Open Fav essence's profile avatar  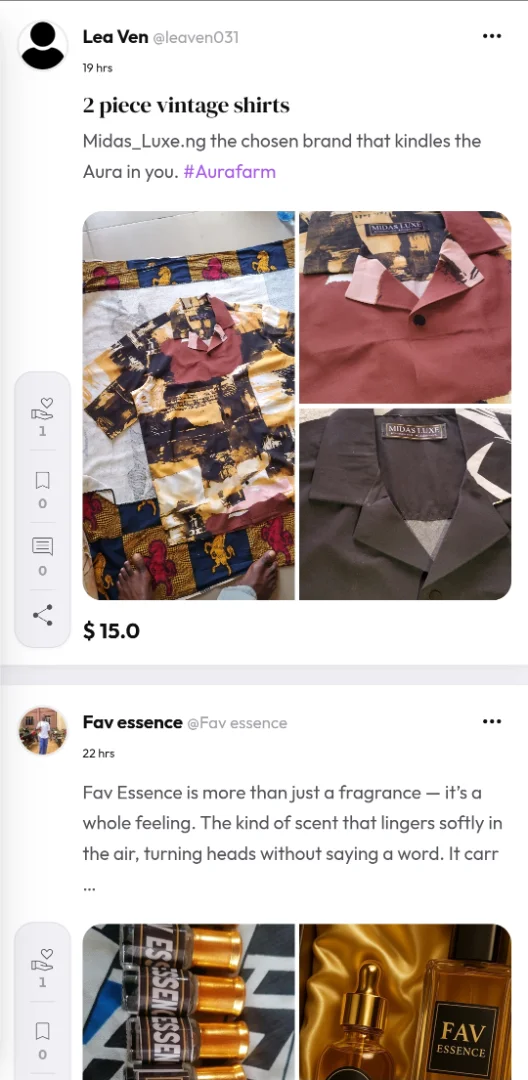[43, 731]
